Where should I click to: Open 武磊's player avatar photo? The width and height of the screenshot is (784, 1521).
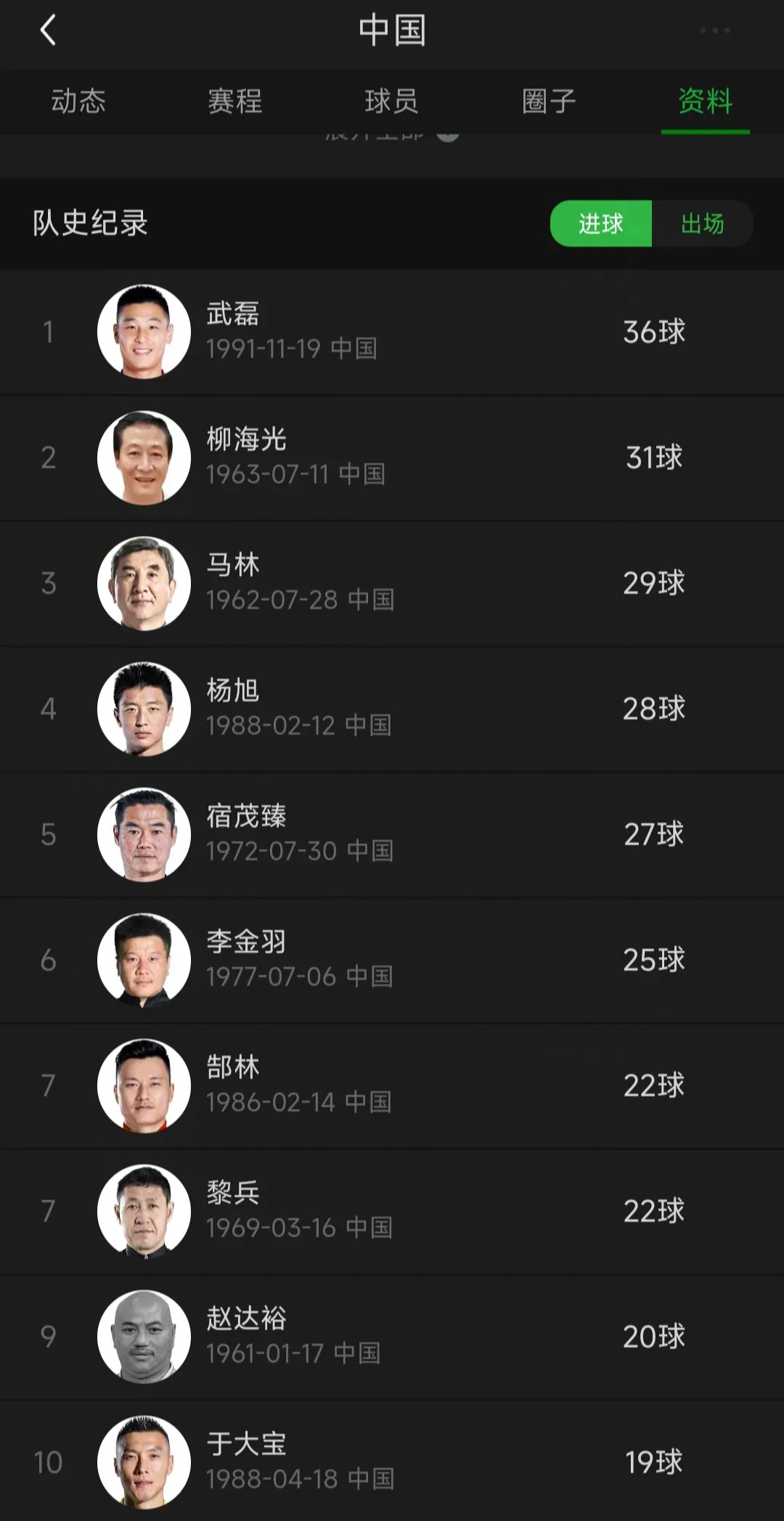click(143, 330)
